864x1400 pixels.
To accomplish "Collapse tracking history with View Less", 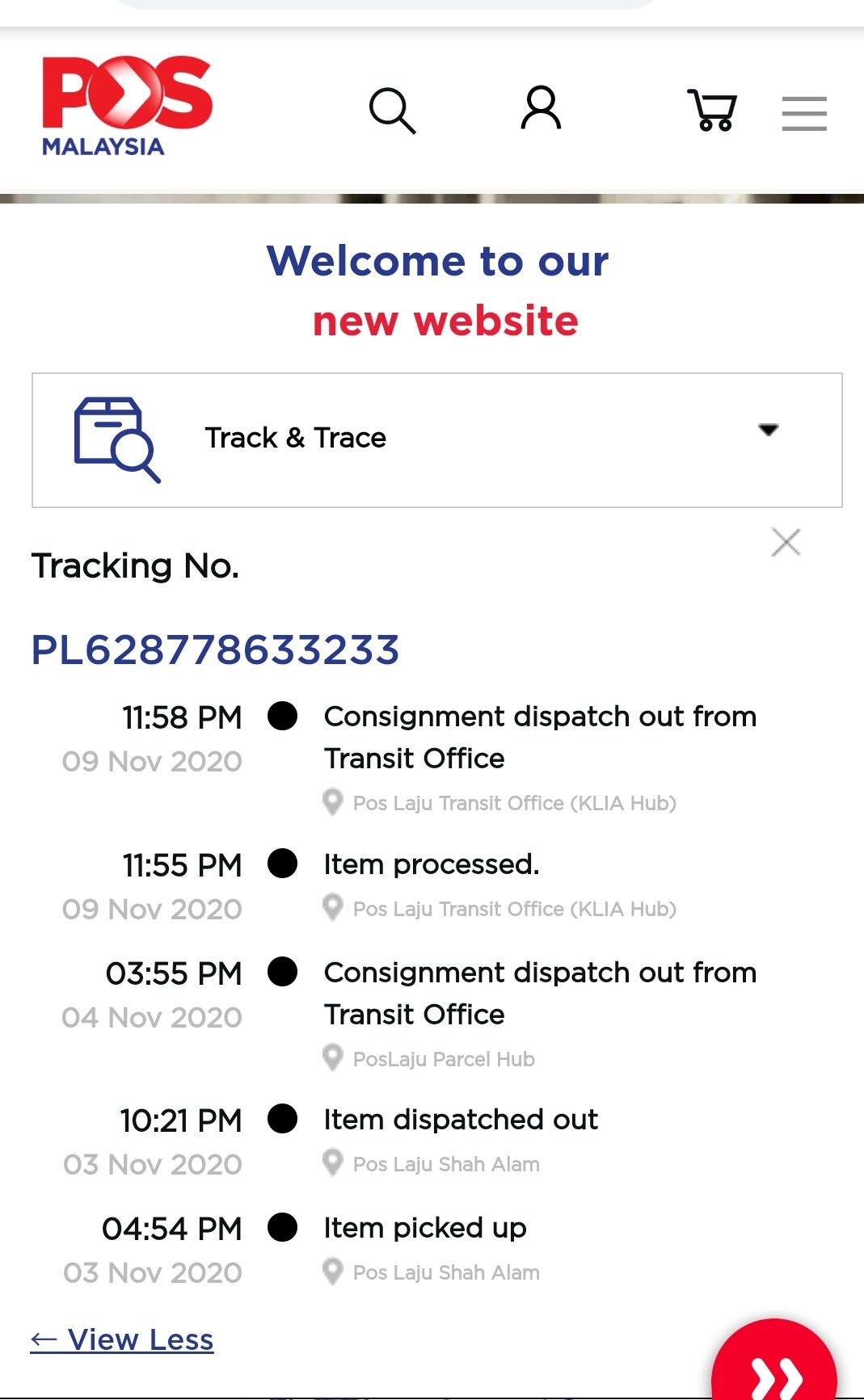I will 123,1339.
